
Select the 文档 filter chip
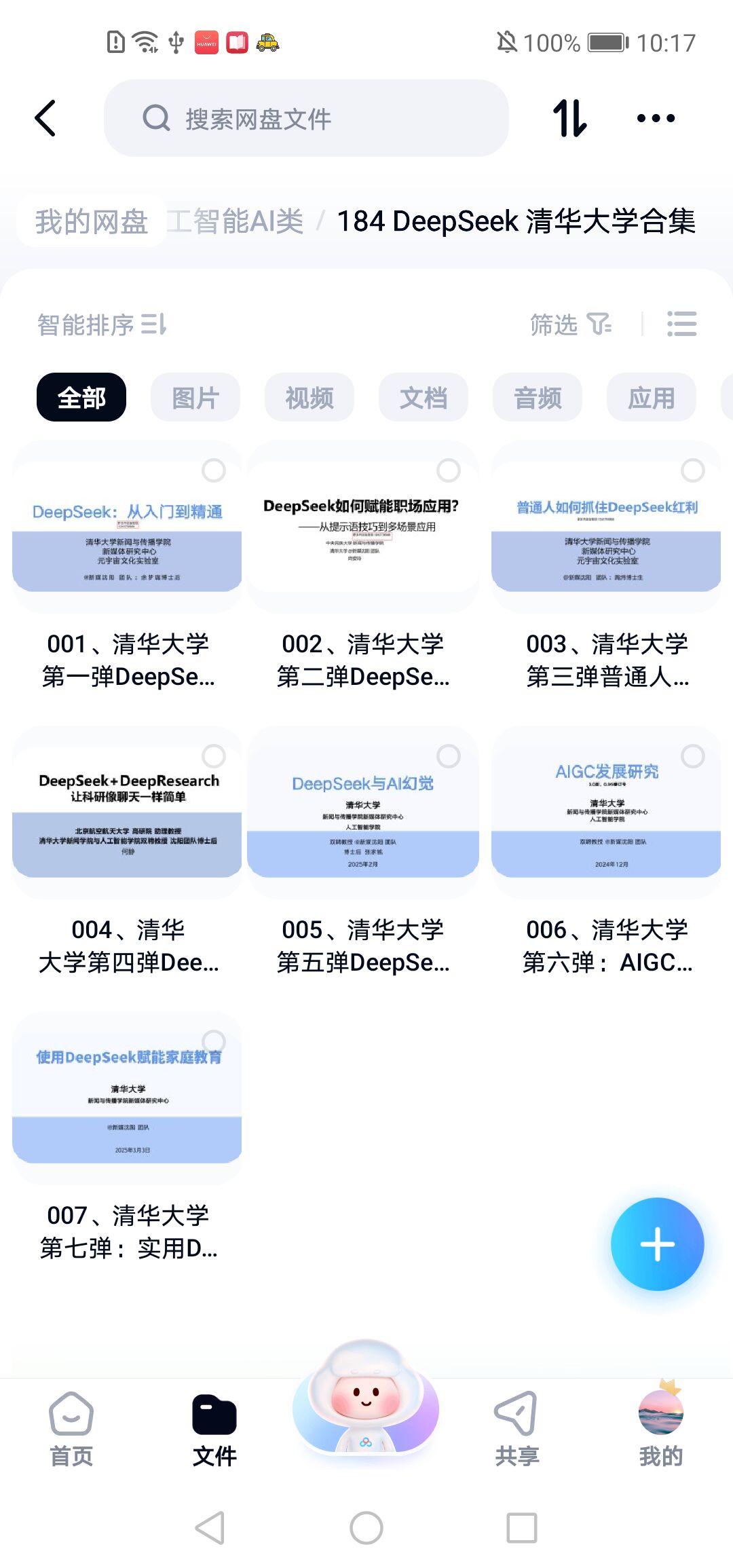(x=424, y=398)
